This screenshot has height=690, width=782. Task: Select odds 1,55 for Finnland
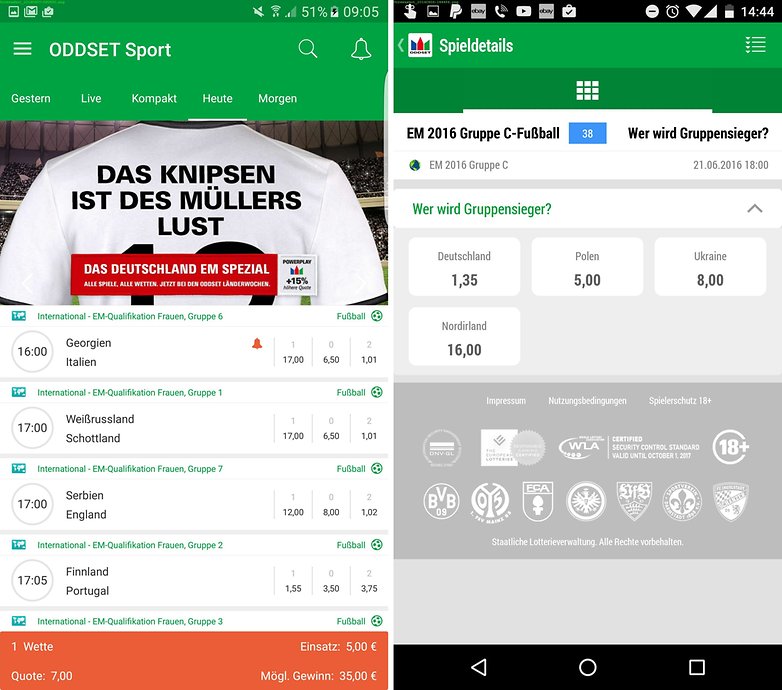(x=293, y=582)
